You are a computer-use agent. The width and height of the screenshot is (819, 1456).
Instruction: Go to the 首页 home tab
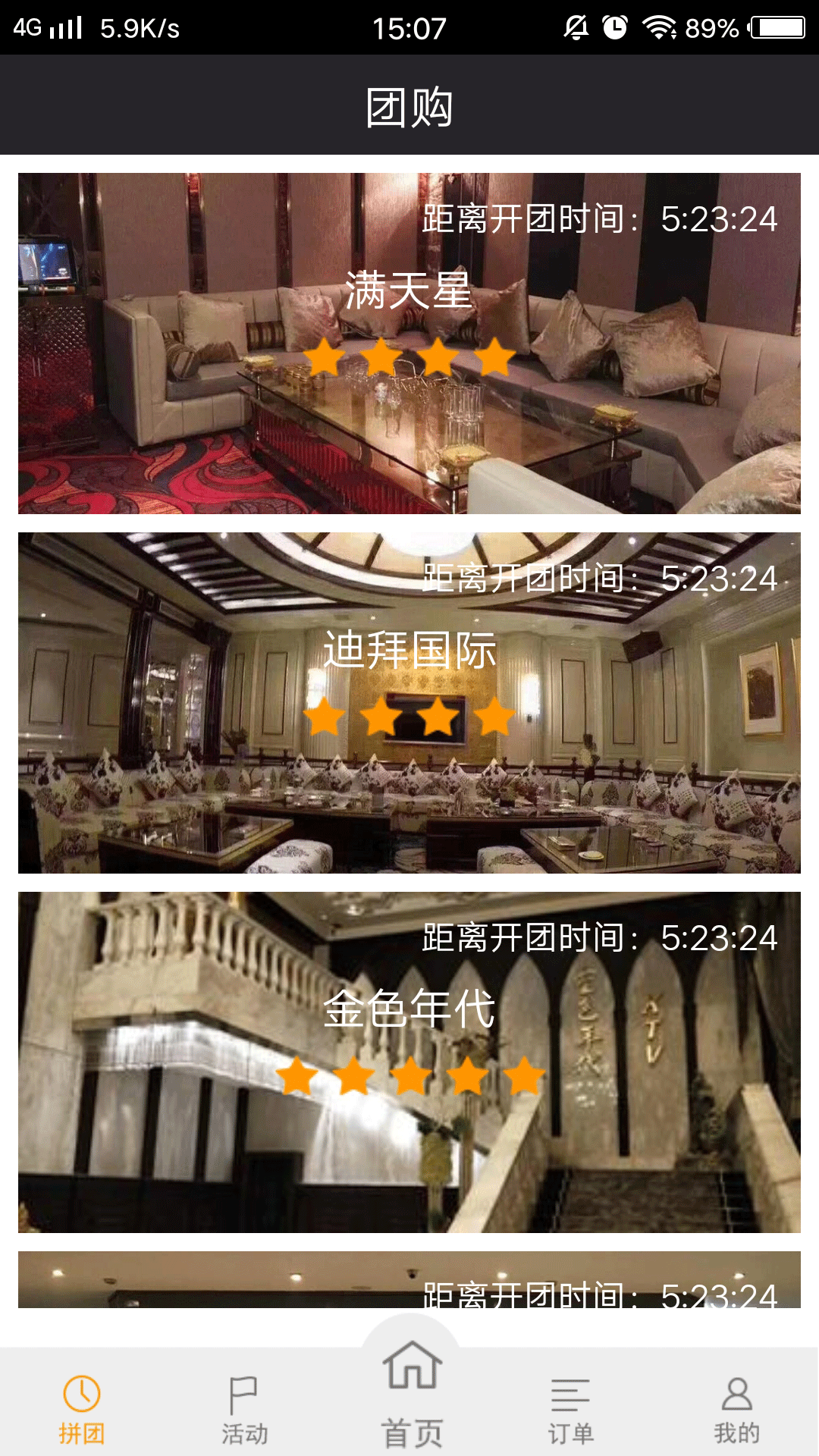pyautogui.click(x=411, y=1394)
